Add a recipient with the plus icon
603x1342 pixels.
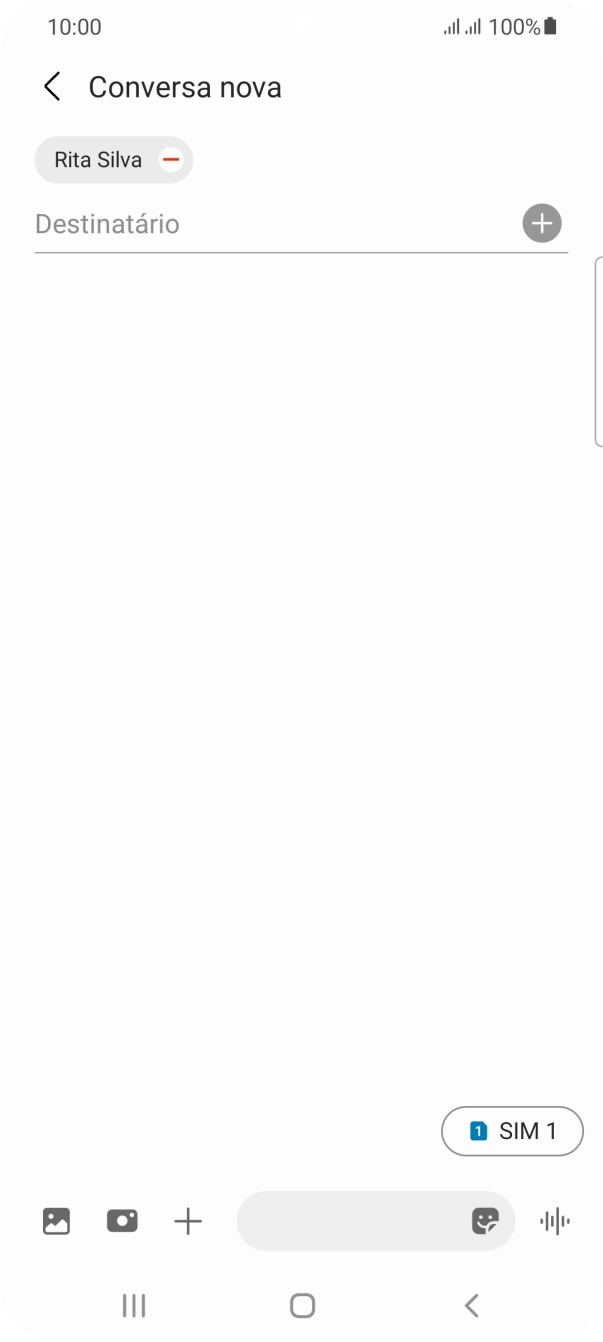pyautogui.click(x=542, y=223)
